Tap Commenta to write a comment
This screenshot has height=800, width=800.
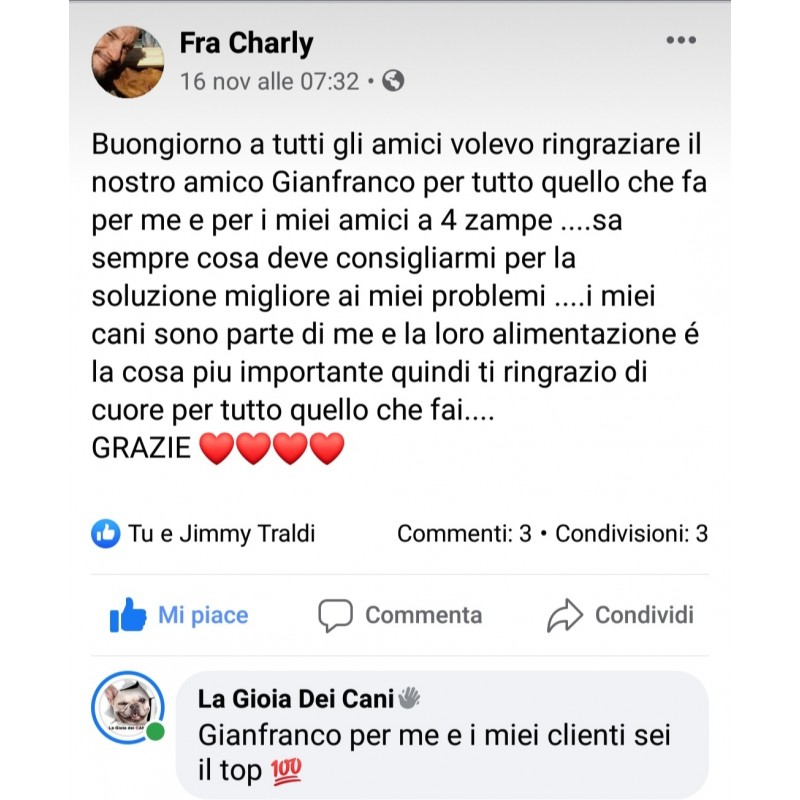point(400,615)
